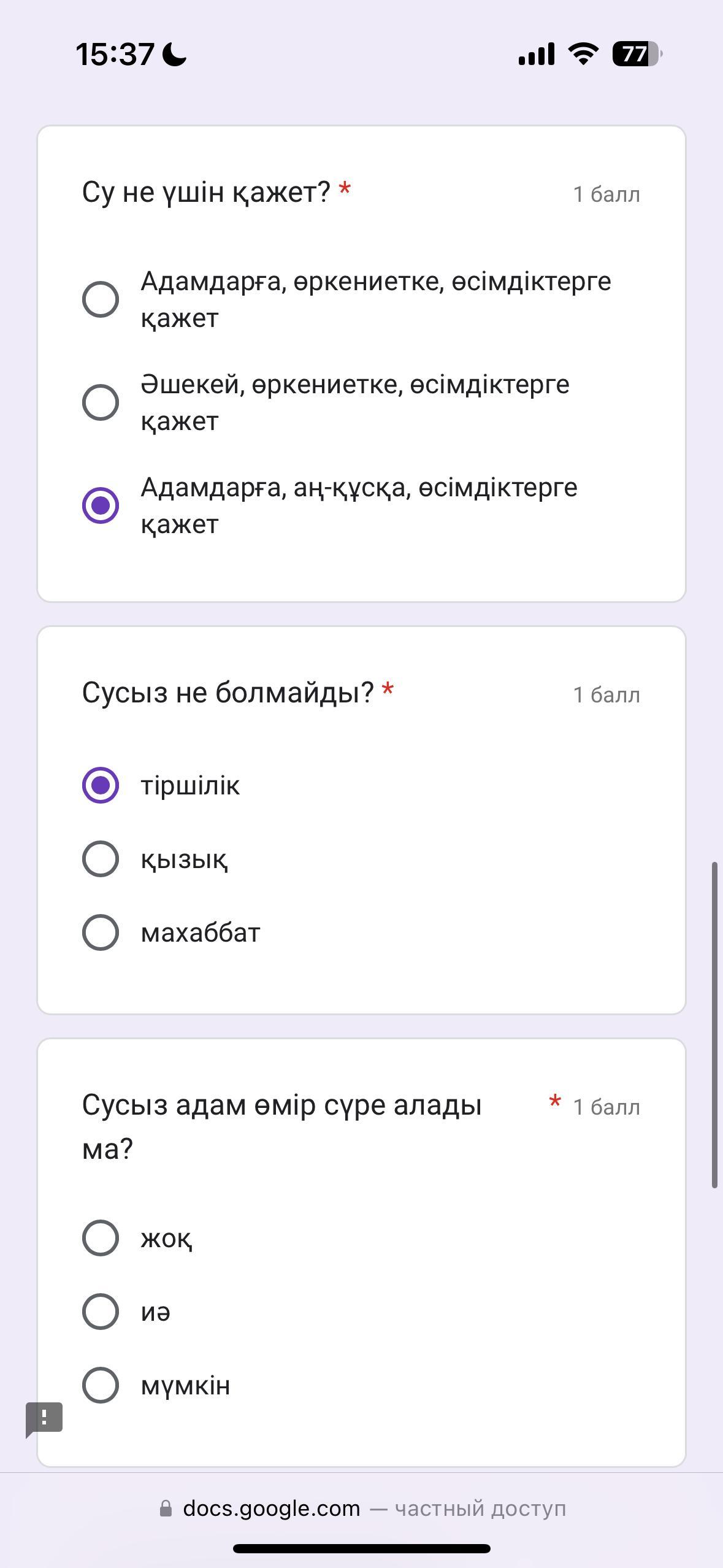Tap the docs.google.com address bar
This screenshot has width=723, height=1568.
[362, 1508]
